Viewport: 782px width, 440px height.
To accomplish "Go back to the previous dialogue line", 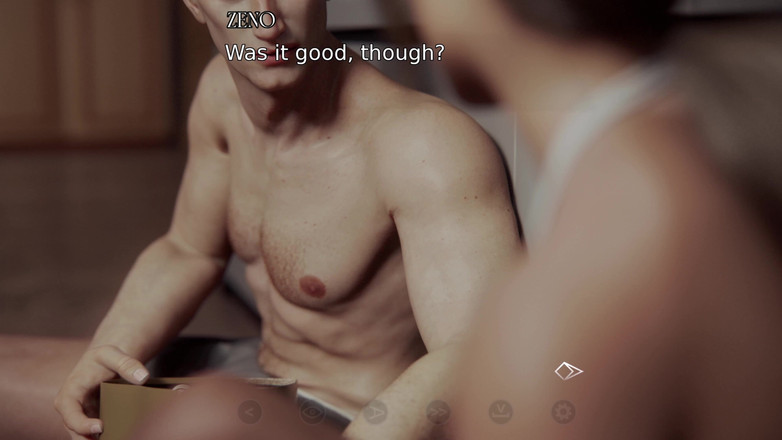I will [x=249, y=412].
